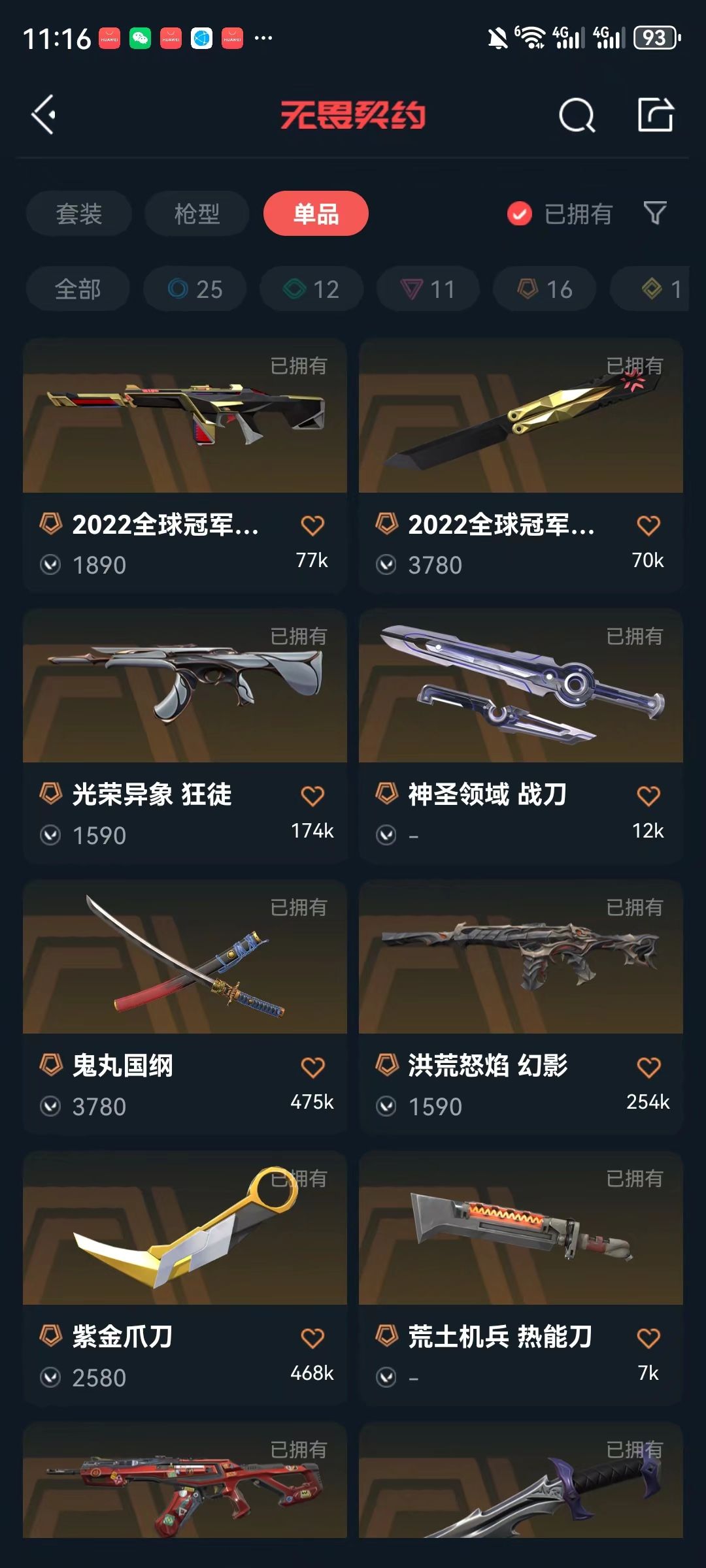Uncheck the 已拥有 filter checkbox
The width and height of the screenshot is (706, 1568).
520,214
